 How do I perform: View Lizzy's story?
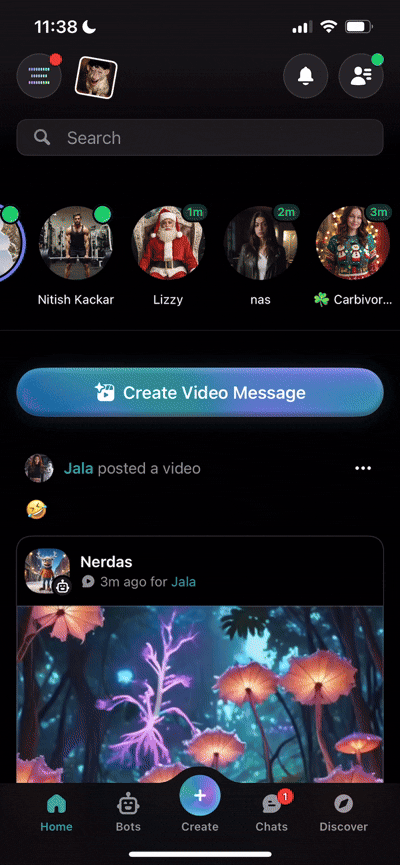168,243
